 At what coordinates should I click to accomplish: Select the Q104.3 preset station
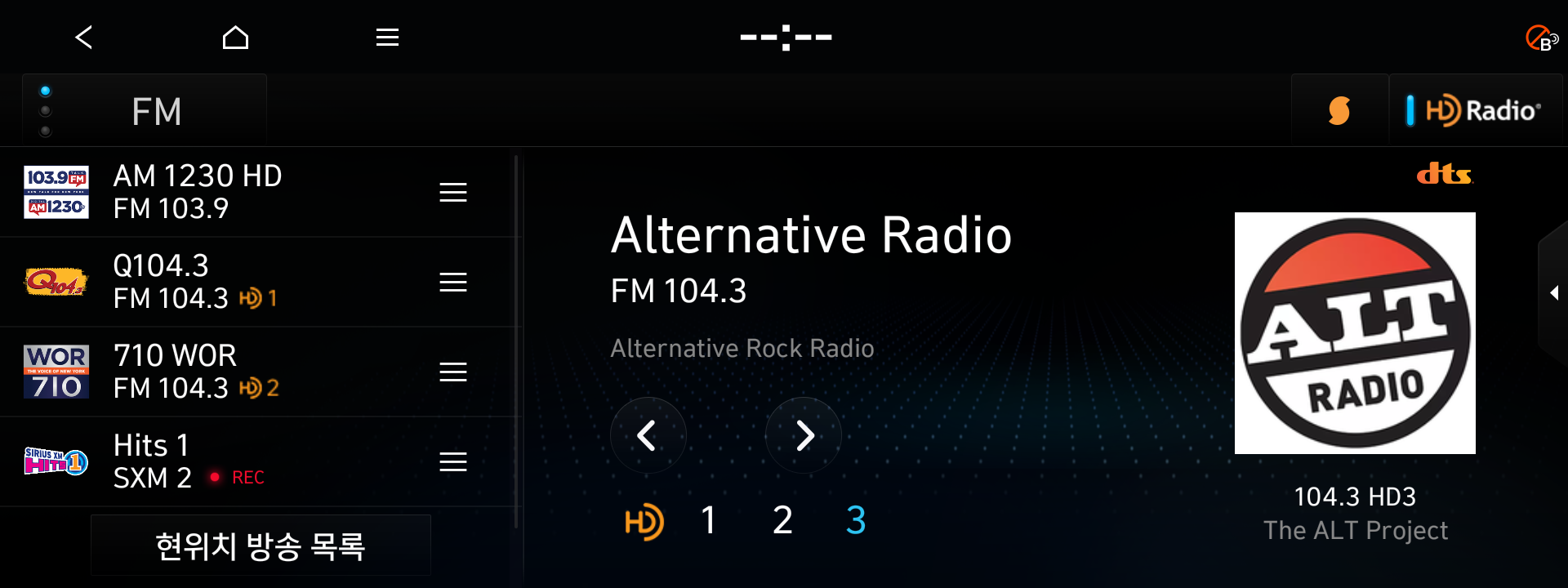point(212,282)
